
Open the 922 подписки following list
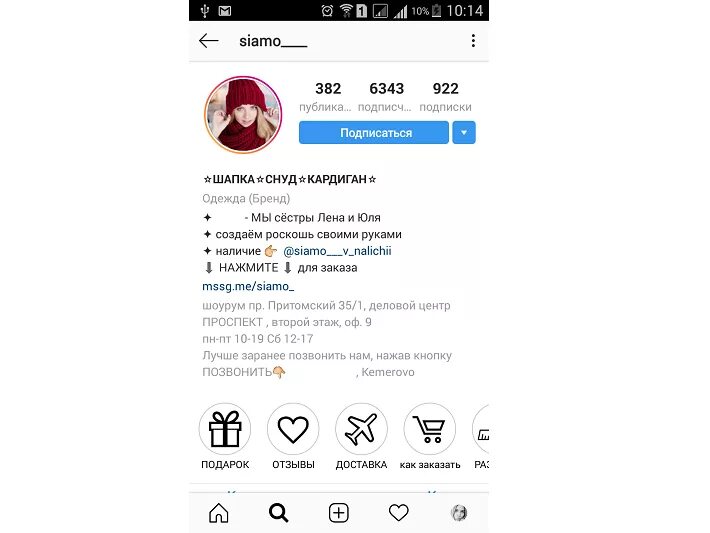click(x=445, y=96)
